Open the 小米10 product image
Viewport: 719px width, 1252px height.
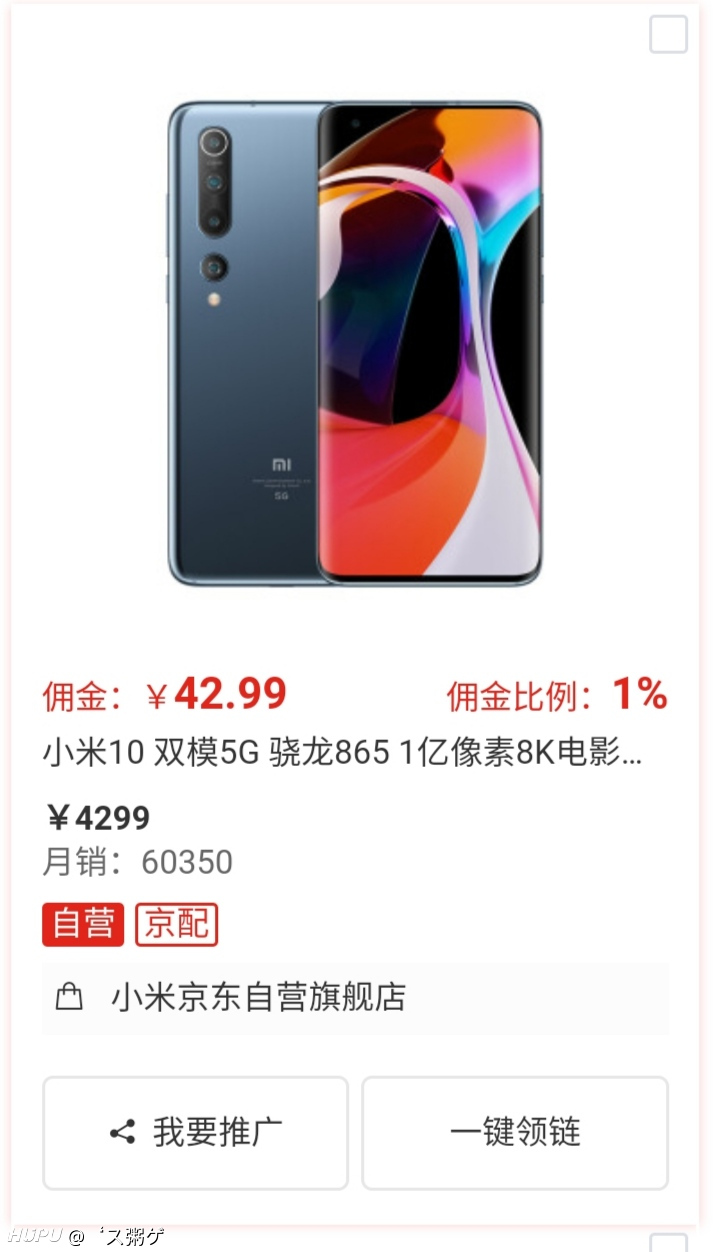pos(355,343)
